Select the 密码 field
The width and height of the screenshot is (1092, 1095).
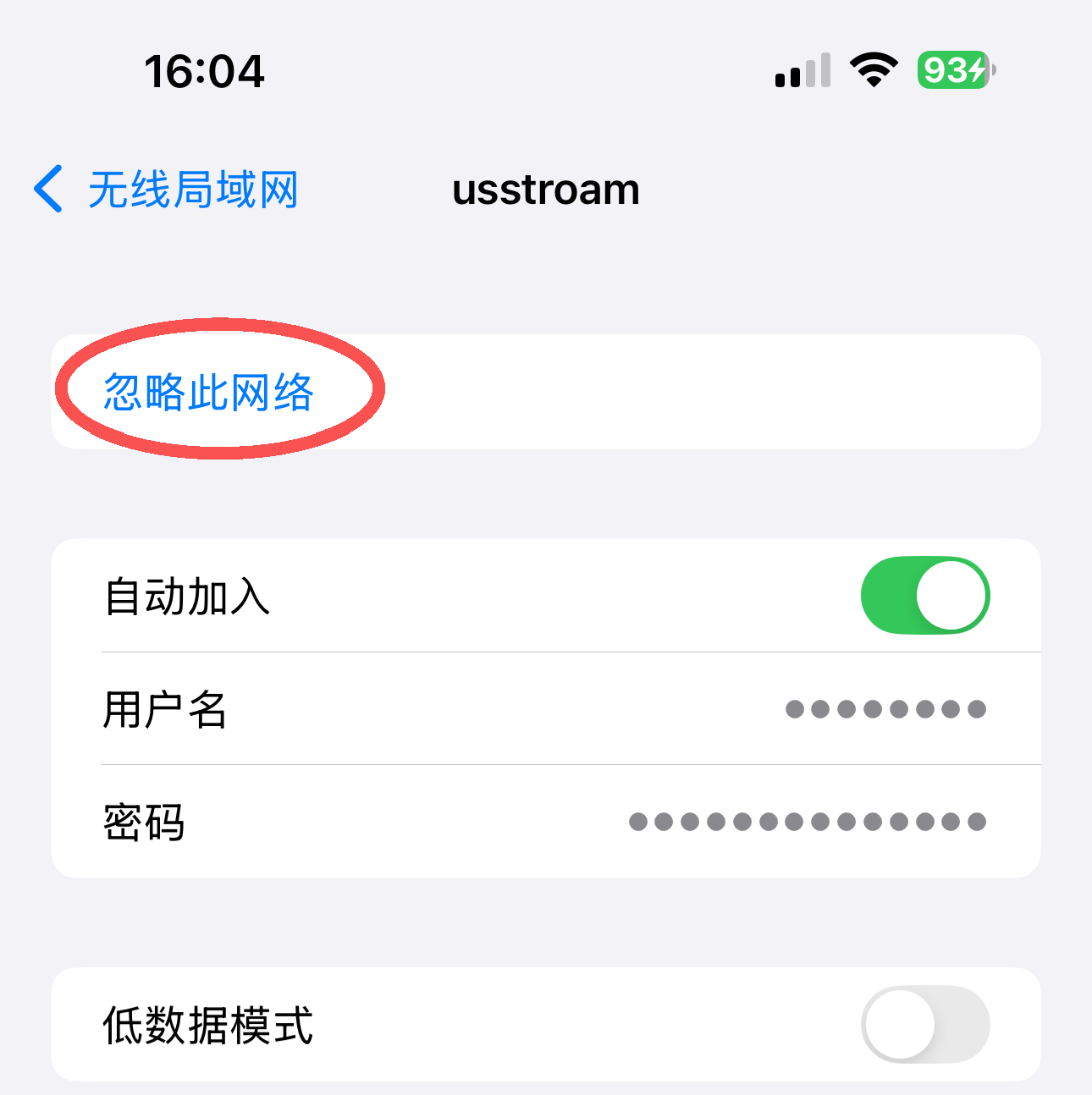click(x=545, y=822)
